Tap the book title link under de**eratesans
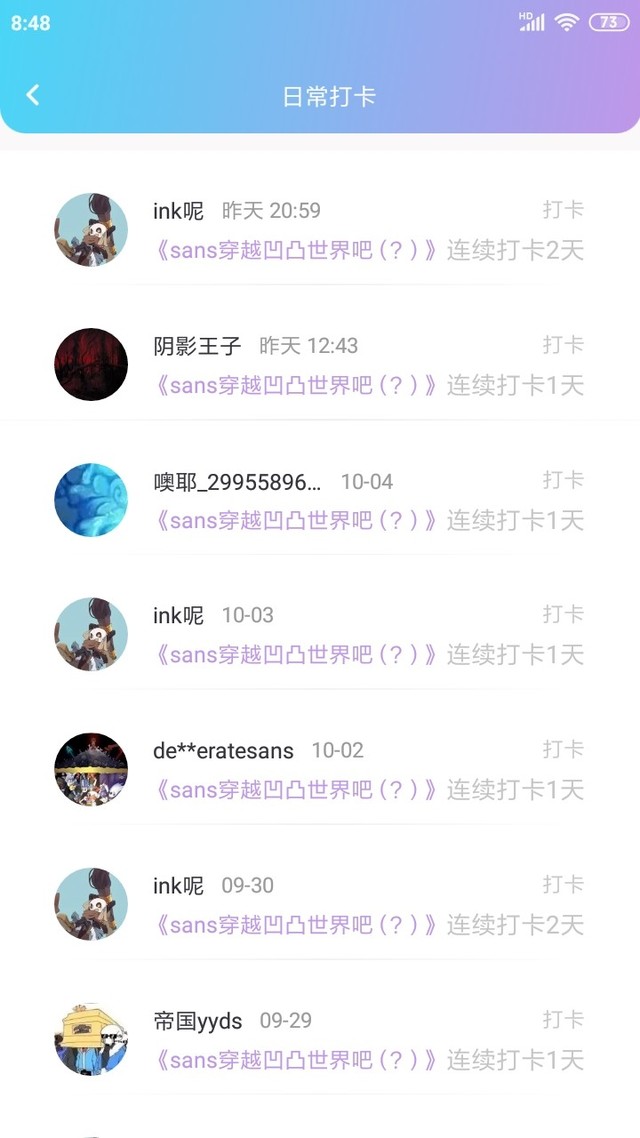 coord(296,790)
